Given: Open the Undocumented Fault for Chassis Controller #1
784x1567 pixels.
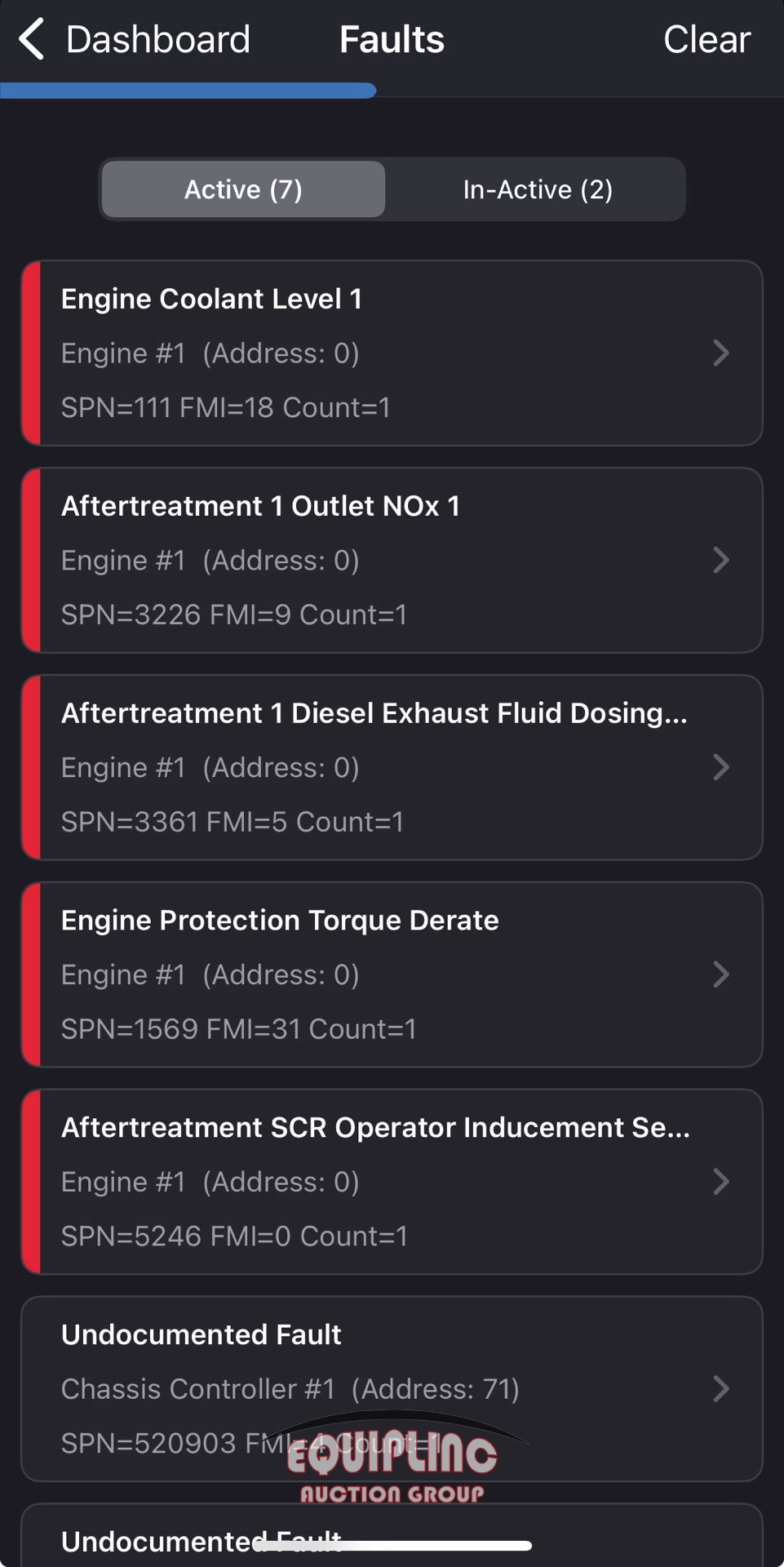Looking at the screenshot, I should (392, 1389).
